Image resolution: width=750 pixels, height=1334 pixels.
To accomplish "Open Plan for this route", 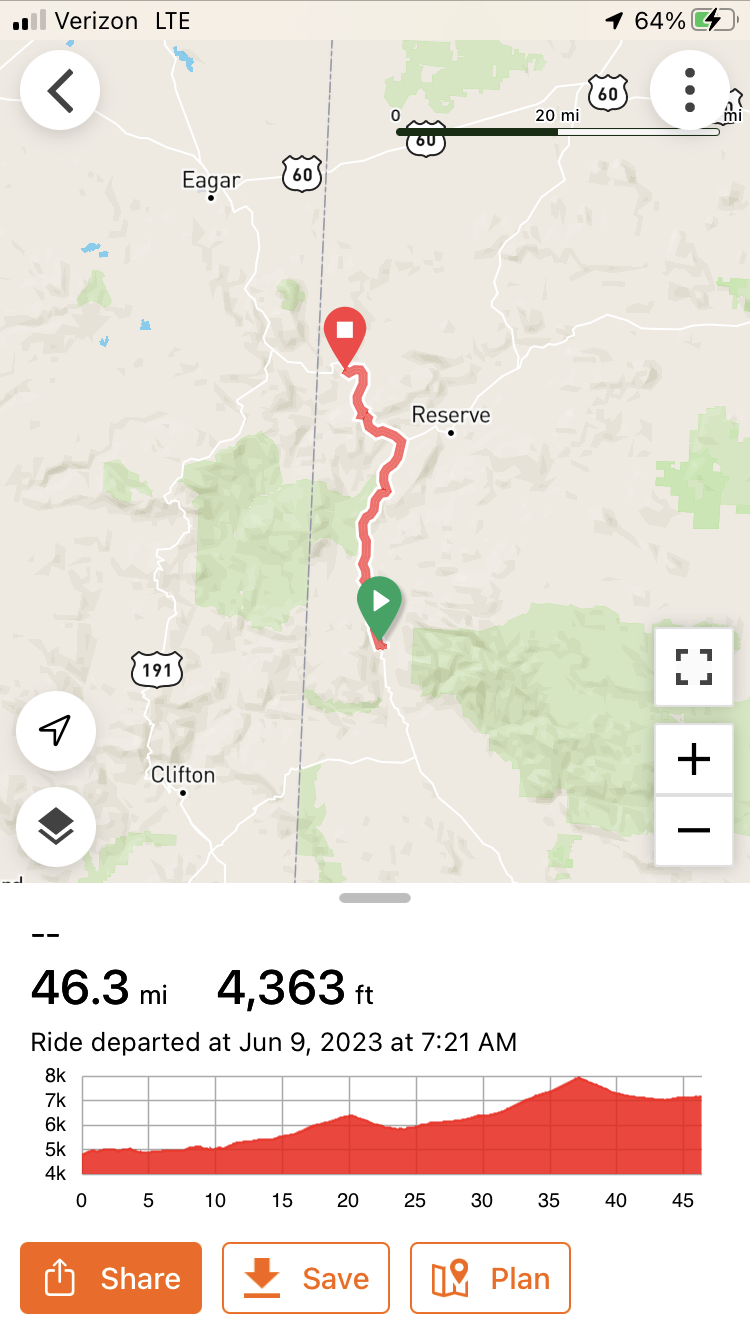I will coord(490,1278).
